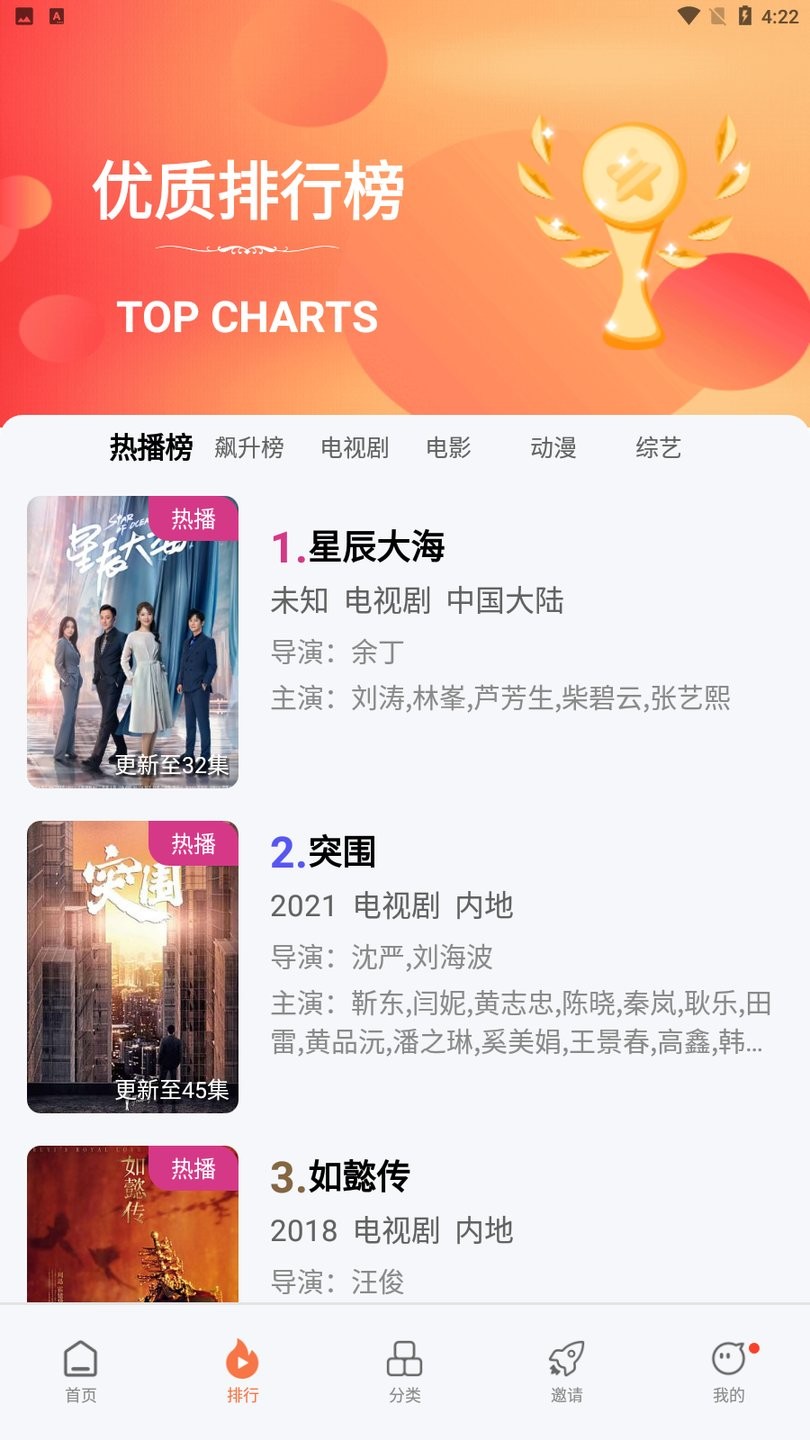Tap the 排行 ranking tab
810x1440 pixels.
coord(243,1372)
